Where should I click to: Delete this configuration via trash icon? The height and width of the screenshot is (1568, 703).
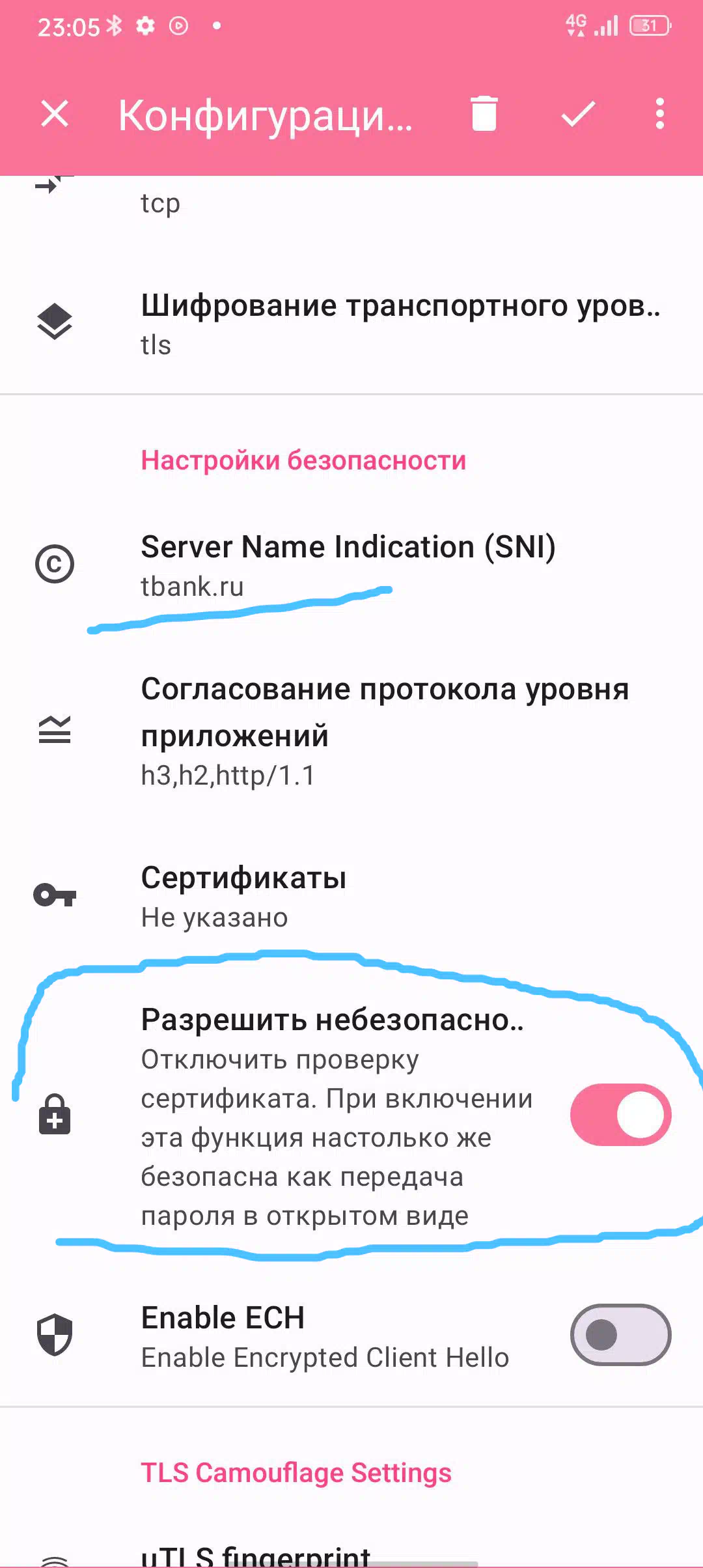[x=484, y=114]
